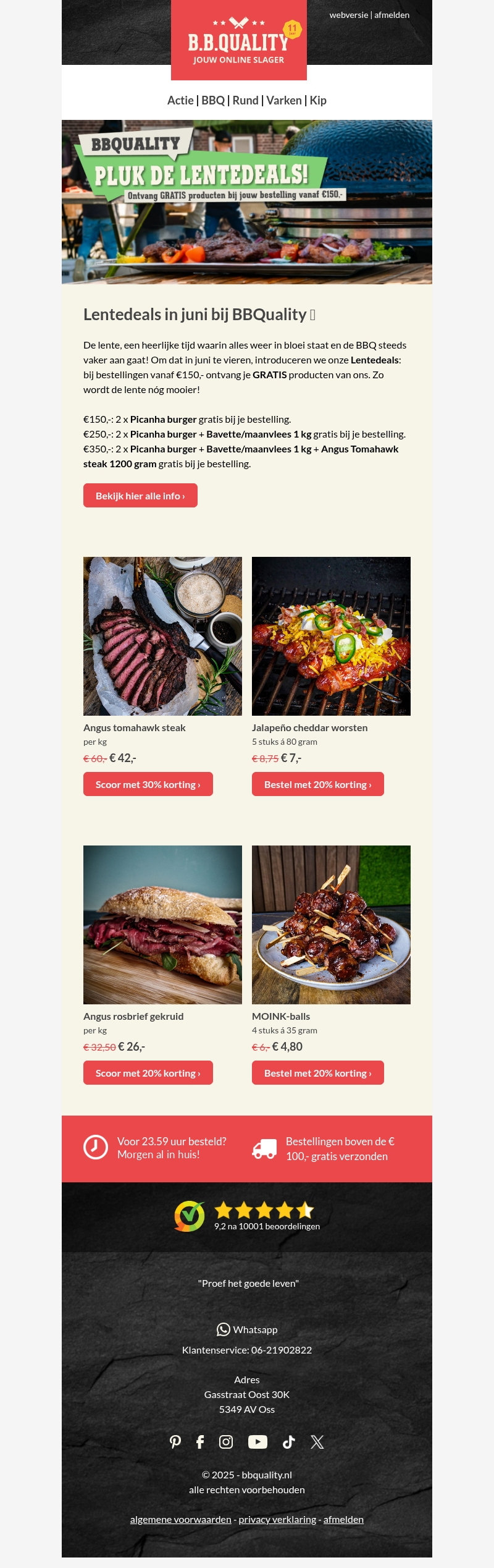This screenshot has width=494, height=1568.
Task: Visit the Varken category
Action: pos(284,100)
